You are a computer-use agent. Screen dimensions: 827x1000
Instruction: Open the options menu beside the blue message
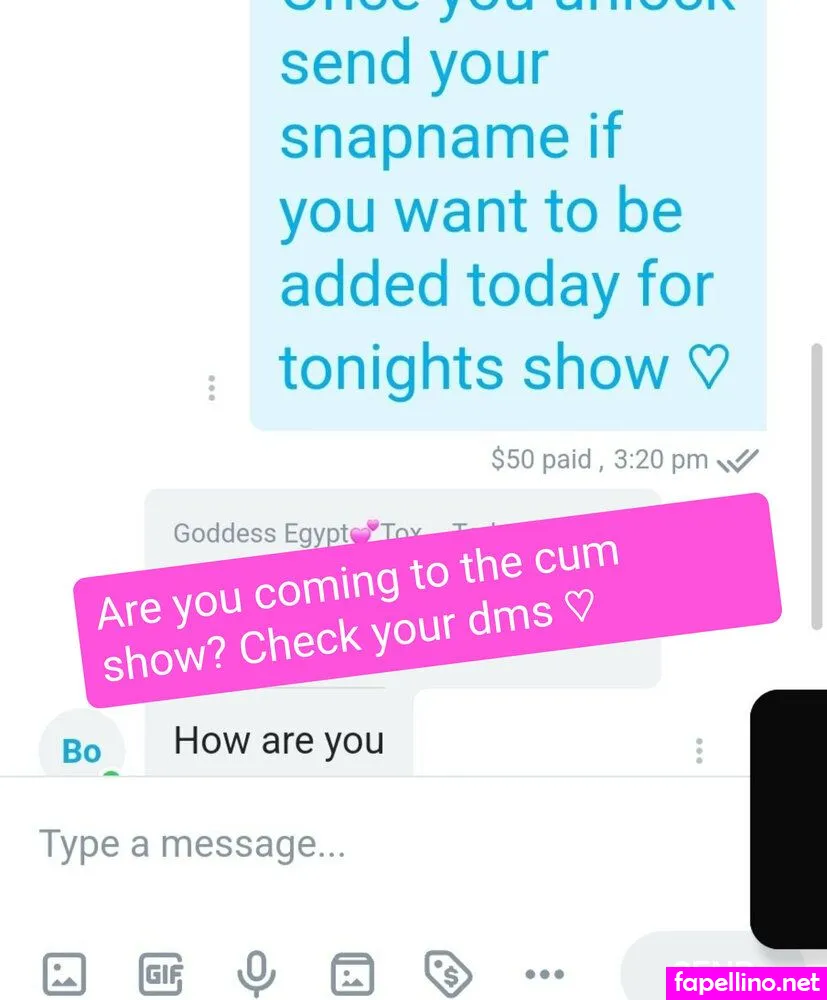pos(211,387)
